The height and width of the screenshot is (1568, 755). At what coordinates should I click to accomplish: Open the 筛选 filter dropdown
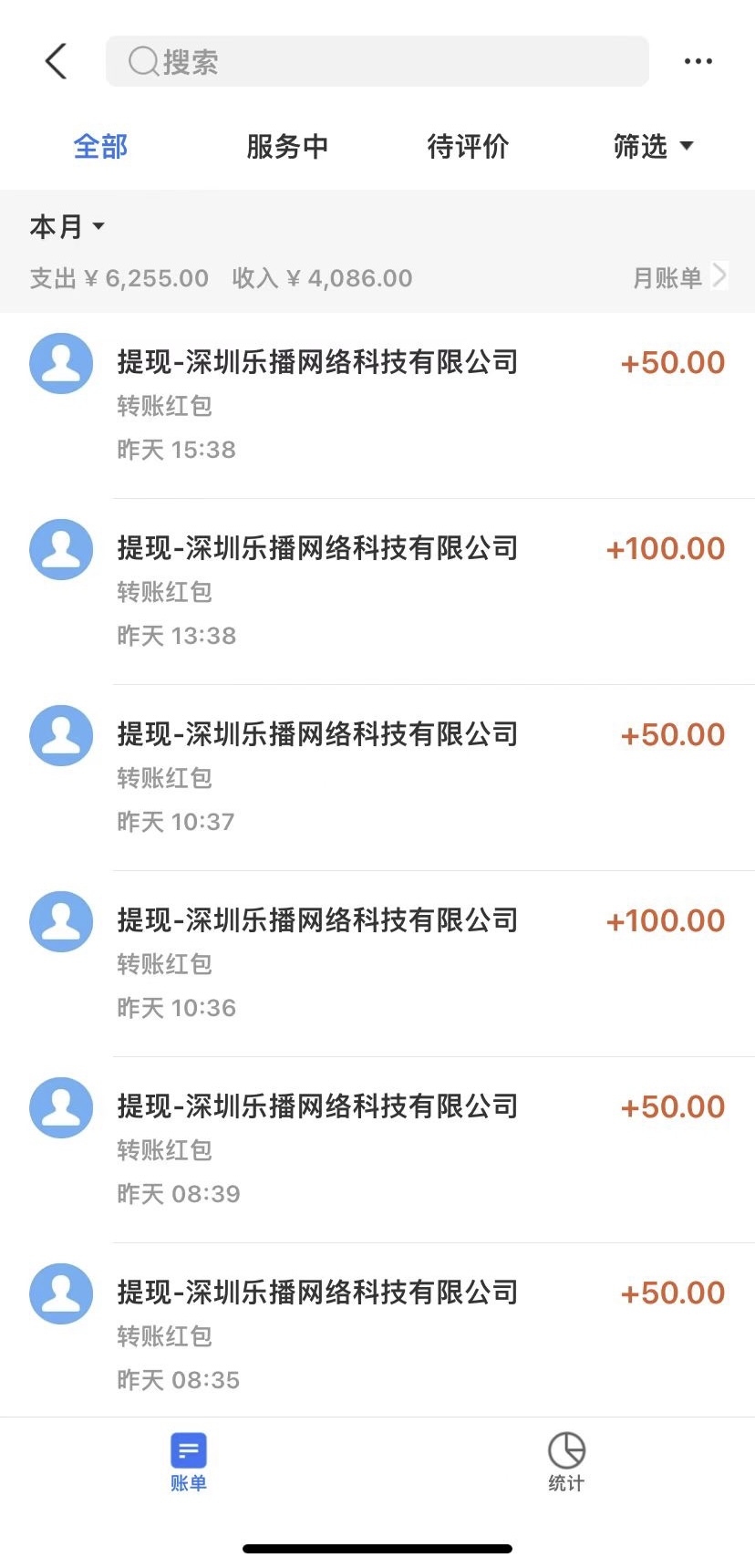pyautogui.click(x=653, y=146)
